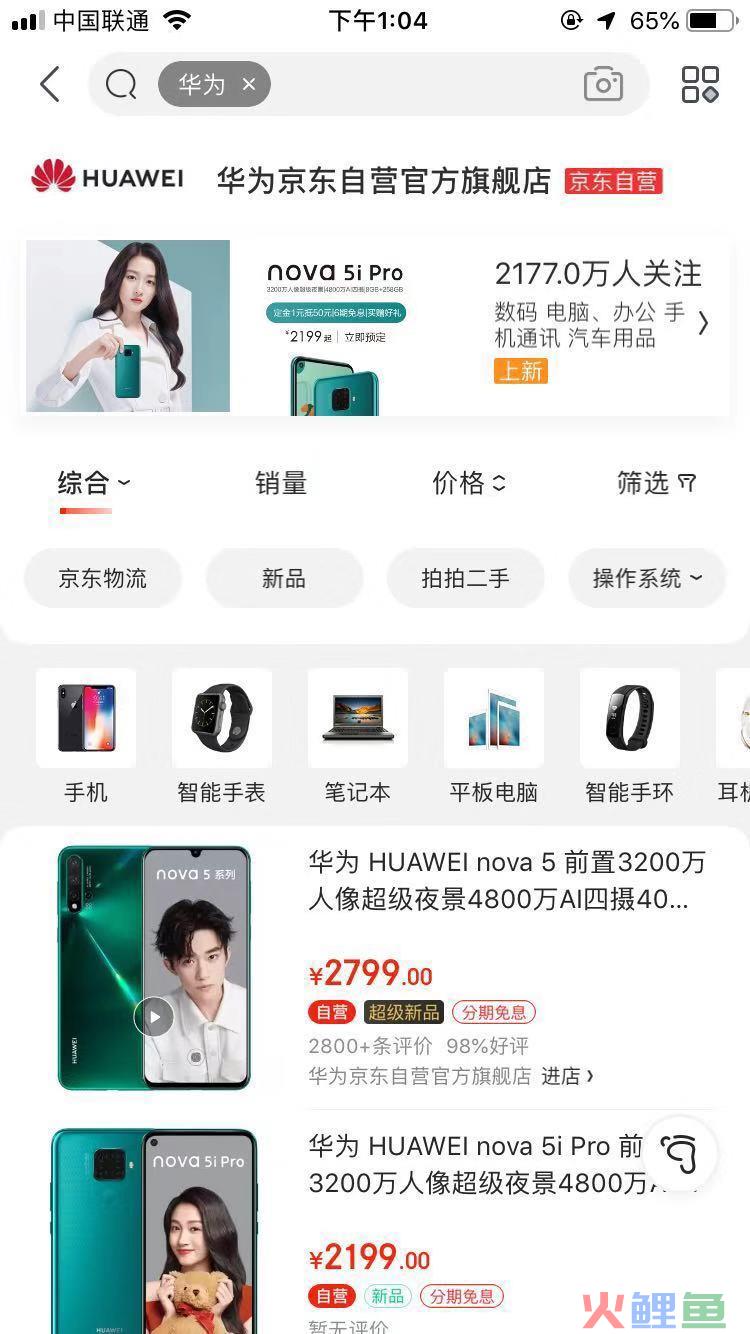Image resolution: width=750 pixels, height=1334 pixels.
Task: Browse the 智能手表 category
Action: coord(222,737)
